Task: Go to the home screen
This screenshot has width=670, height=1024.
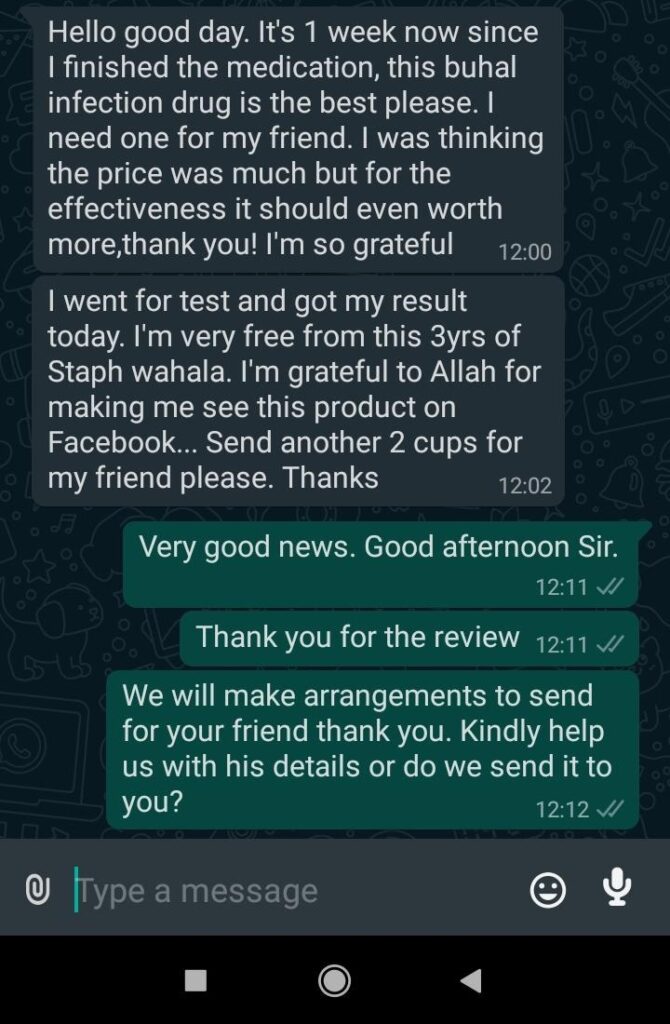Action: click(334, 980)
